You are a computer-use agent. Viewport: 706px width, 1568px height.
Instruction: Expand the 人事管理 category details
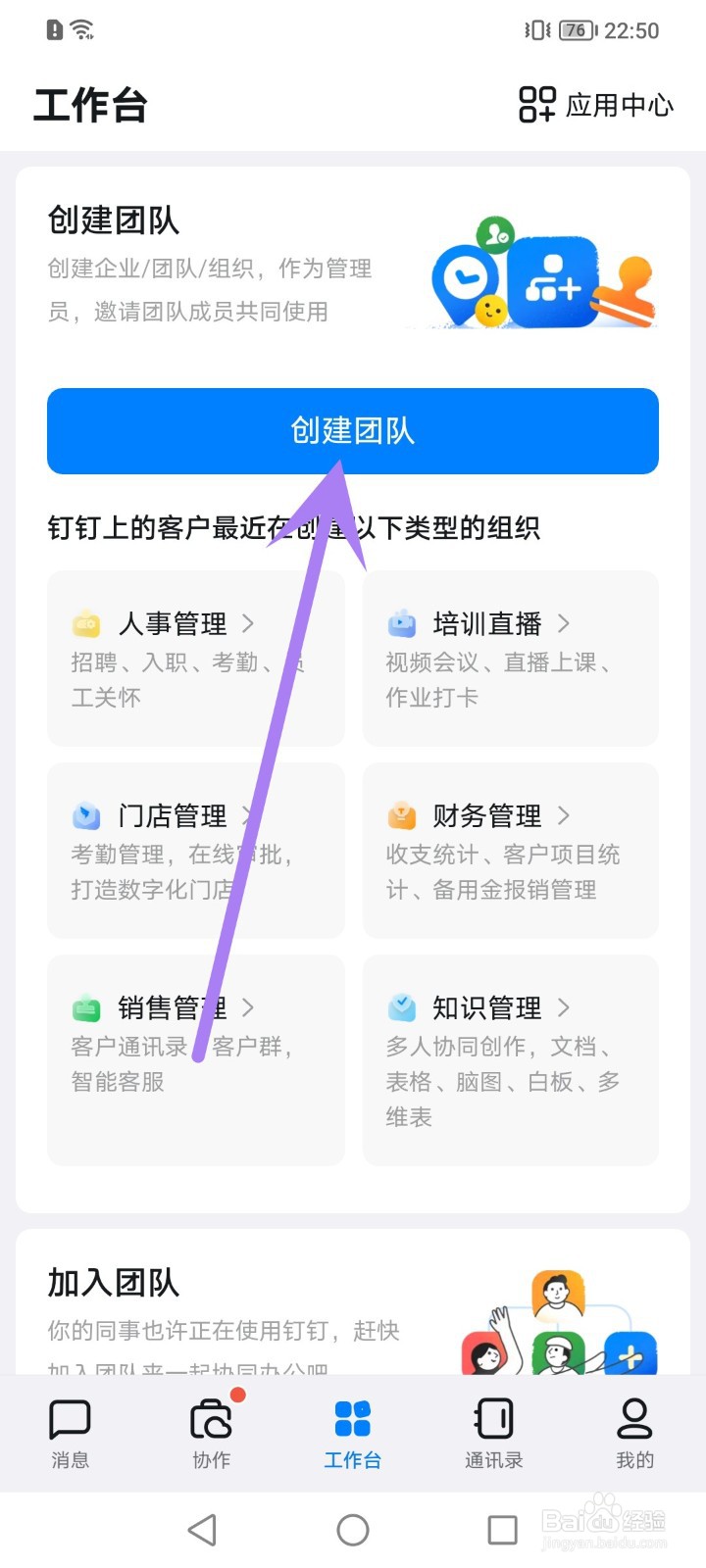247,623
